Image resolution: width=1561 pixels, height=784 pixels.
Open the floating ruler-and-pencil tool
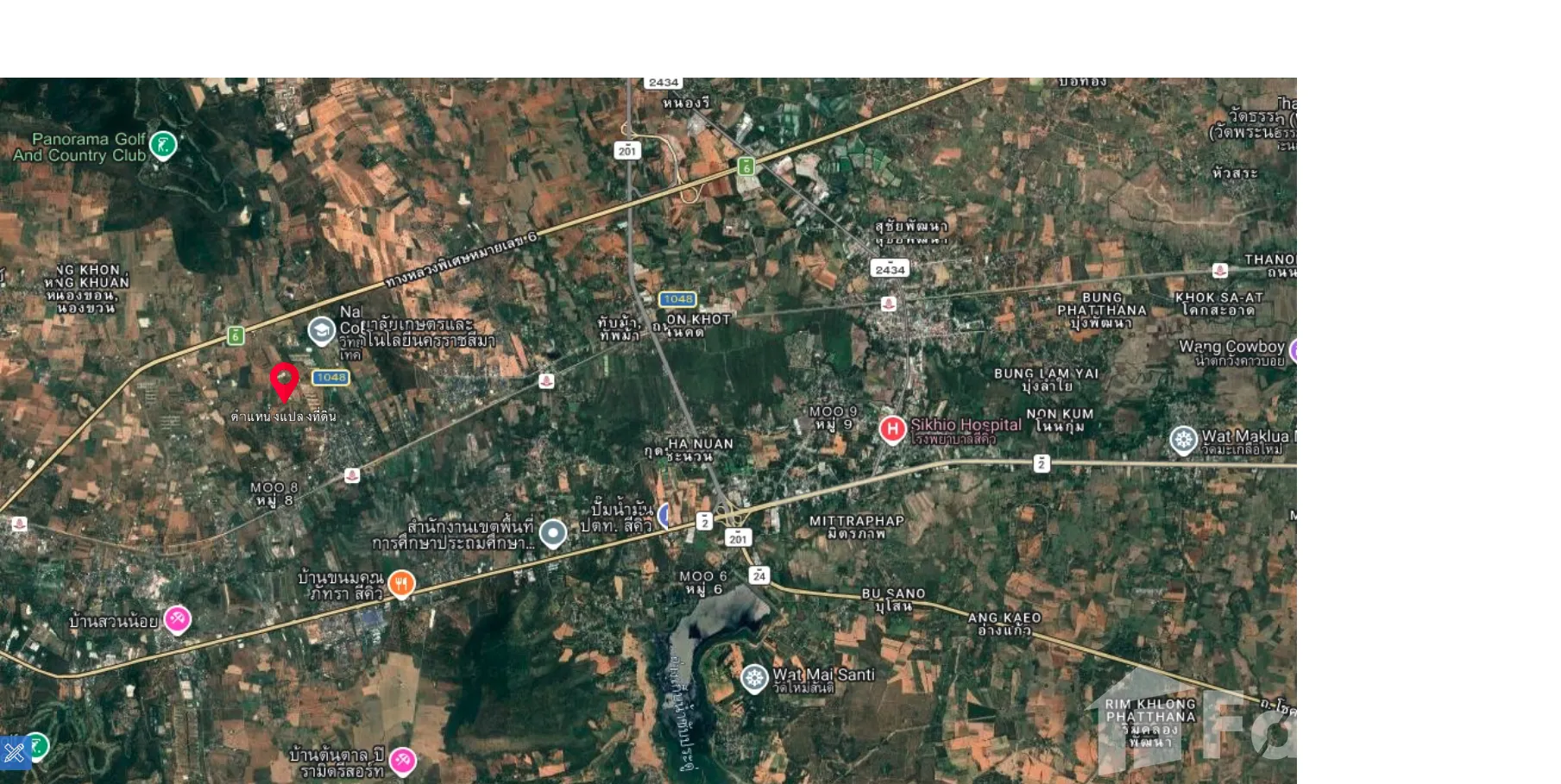click(15, 753)
